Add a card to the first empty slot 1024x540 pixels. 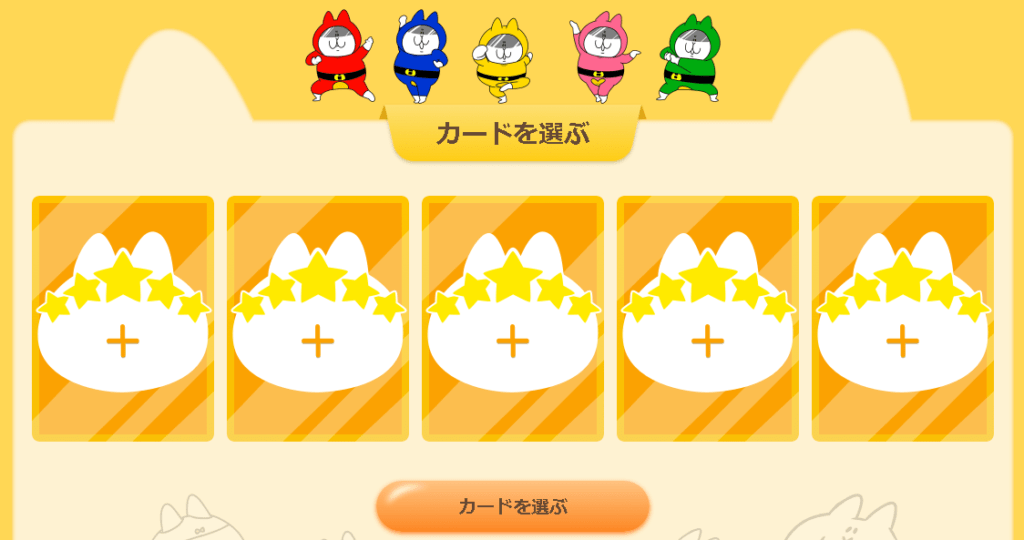click(123, 320)
